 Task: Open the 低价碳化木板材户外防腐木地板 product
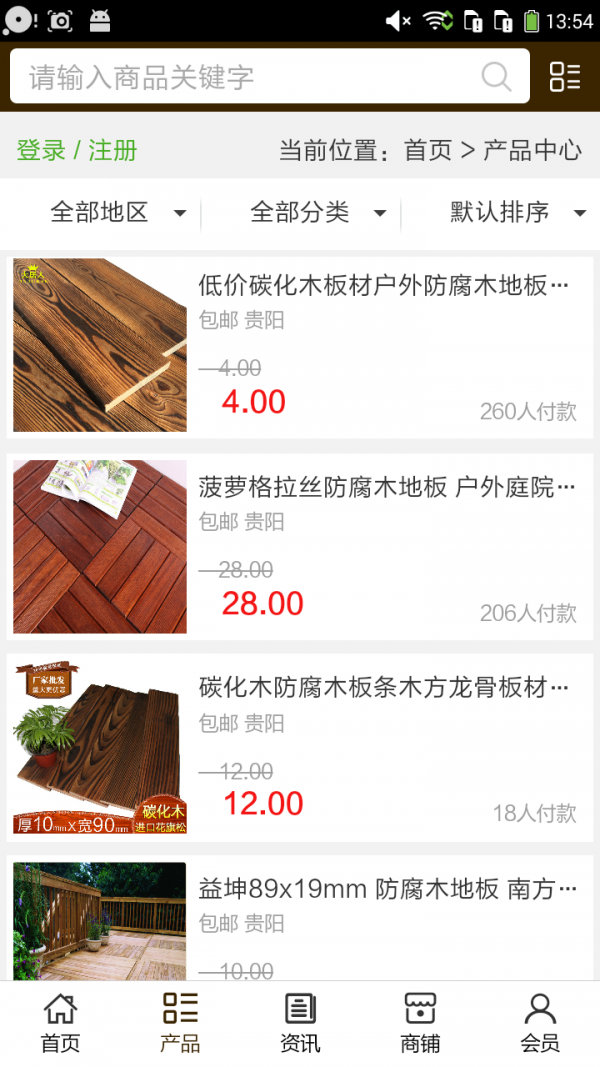[x=383, y=286]
